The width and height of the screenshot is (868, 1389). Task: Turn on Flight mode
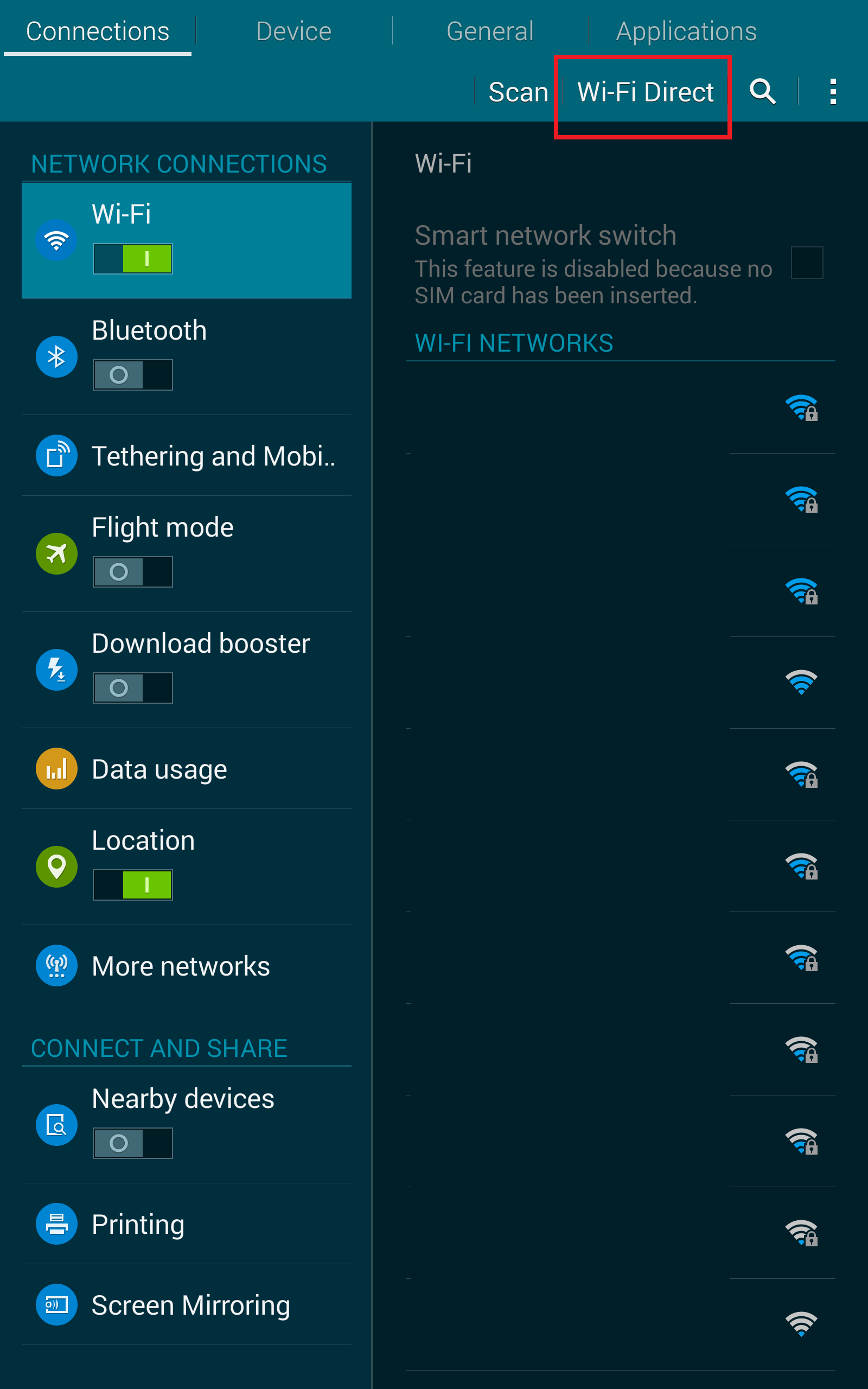pyautogui.click(x=132, y=572)
